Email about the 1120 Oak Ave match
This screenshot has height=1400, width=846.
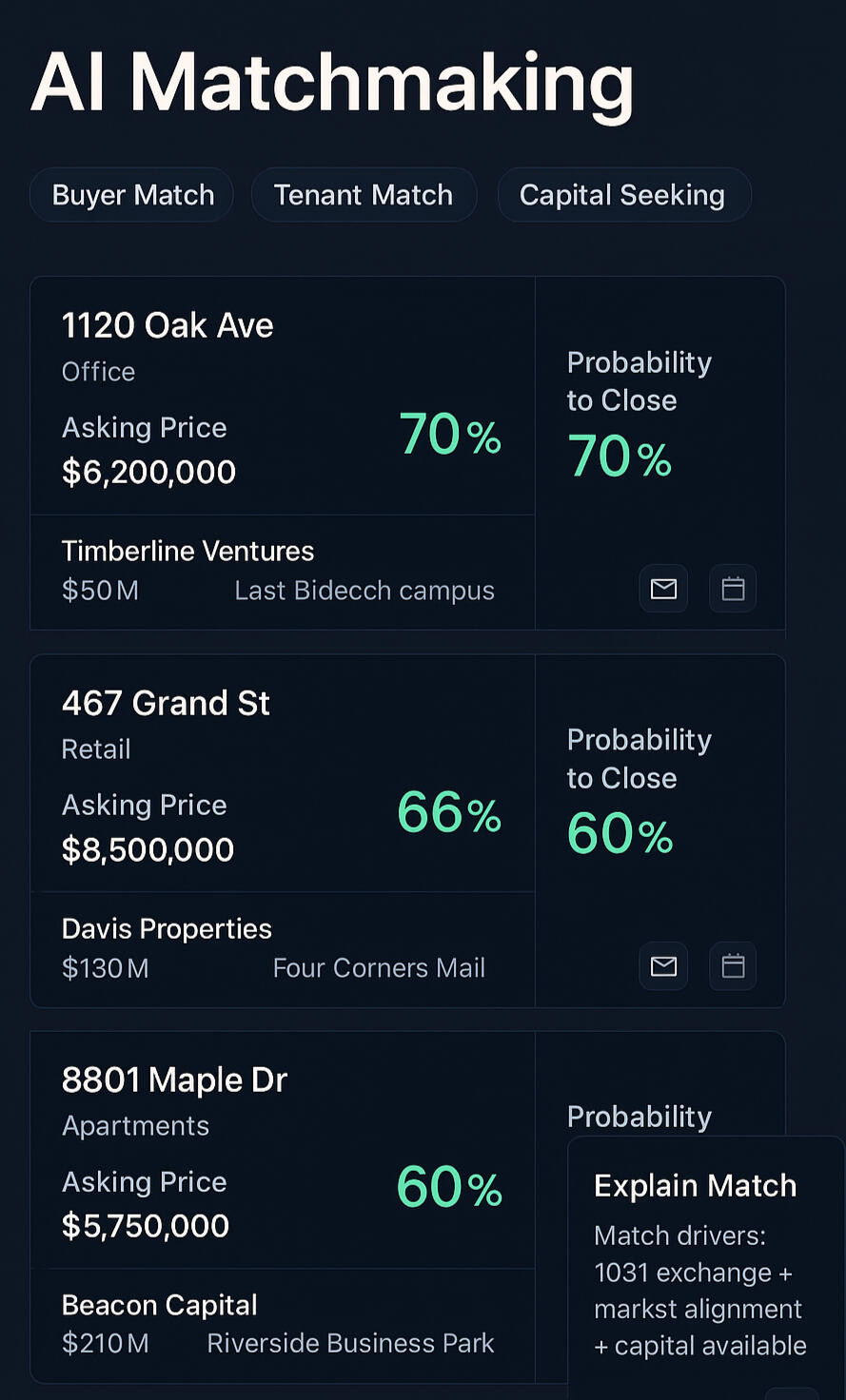pyautogui.click(x=663, y=589)
